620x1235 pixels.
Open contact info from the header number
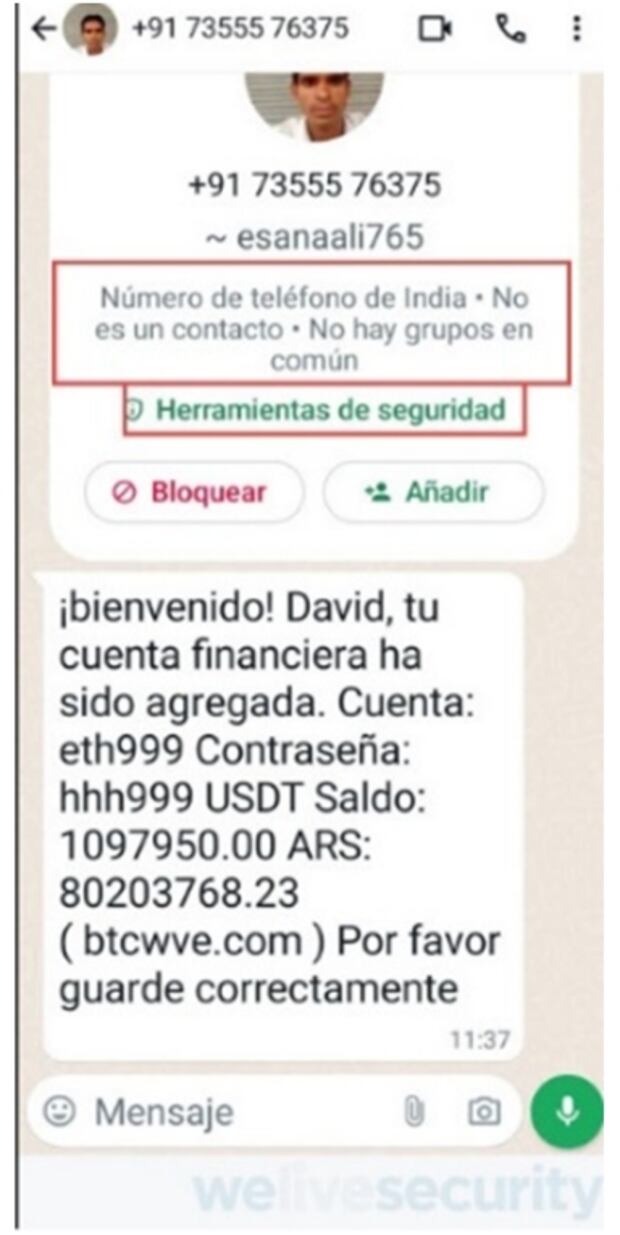(x=240, y=28)
